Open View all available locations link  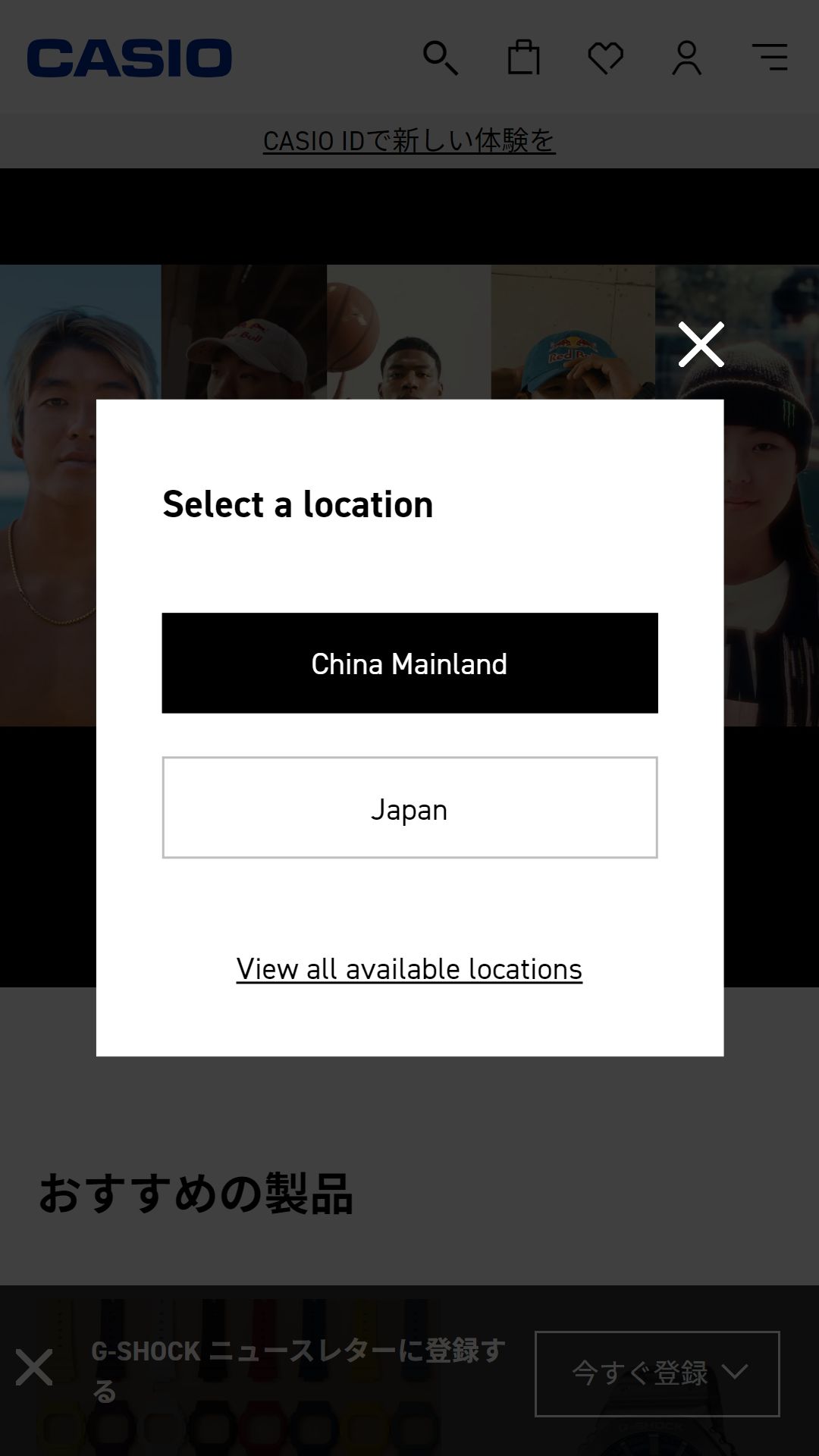click(x=409, y=968)
